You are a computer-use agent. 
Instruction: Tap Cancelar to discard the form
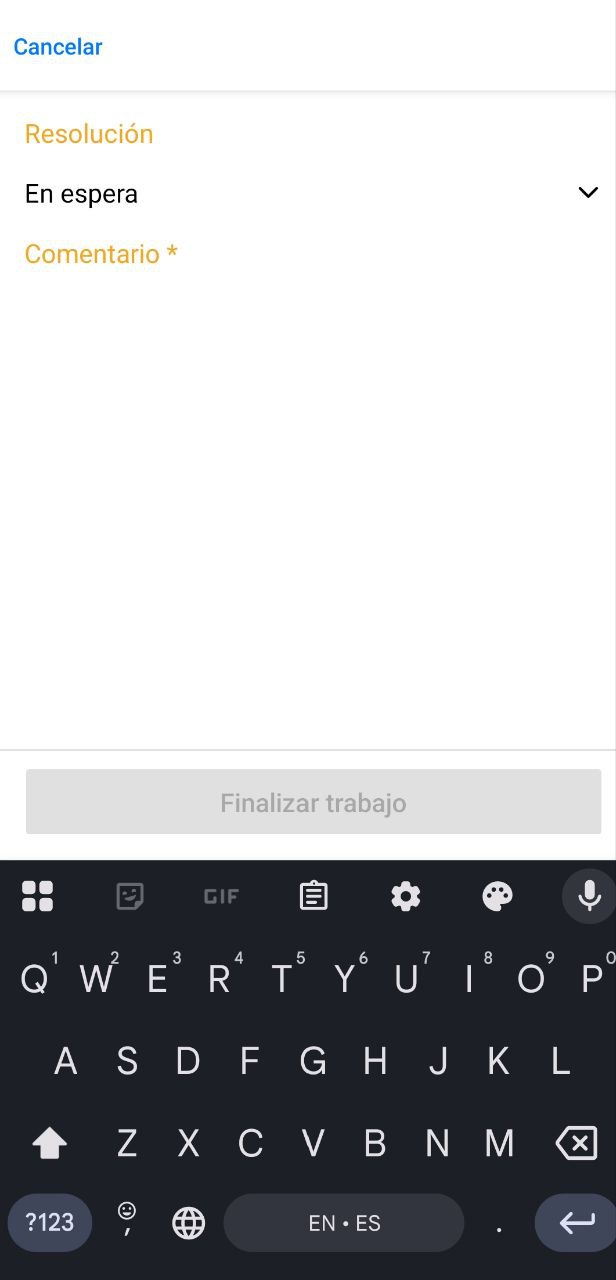pos(58,47)
